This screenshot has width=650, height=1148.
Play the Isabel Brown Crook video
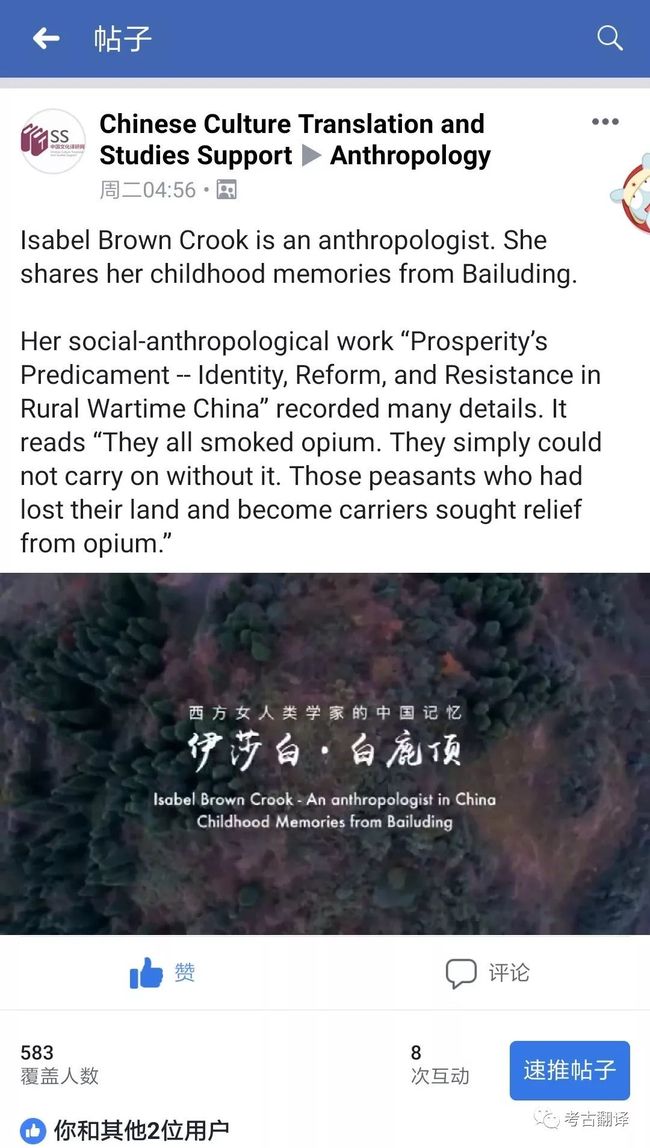tap(325, 753)
